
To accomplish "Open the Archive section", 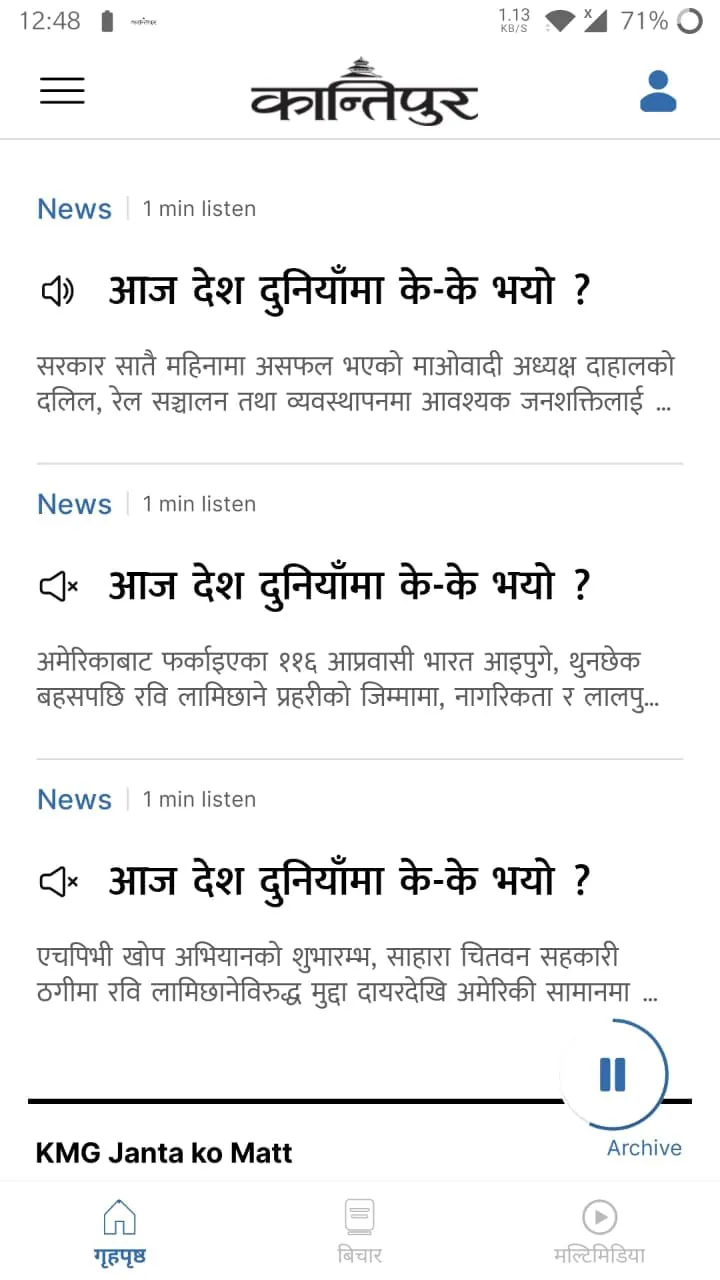I will 644,1148.
